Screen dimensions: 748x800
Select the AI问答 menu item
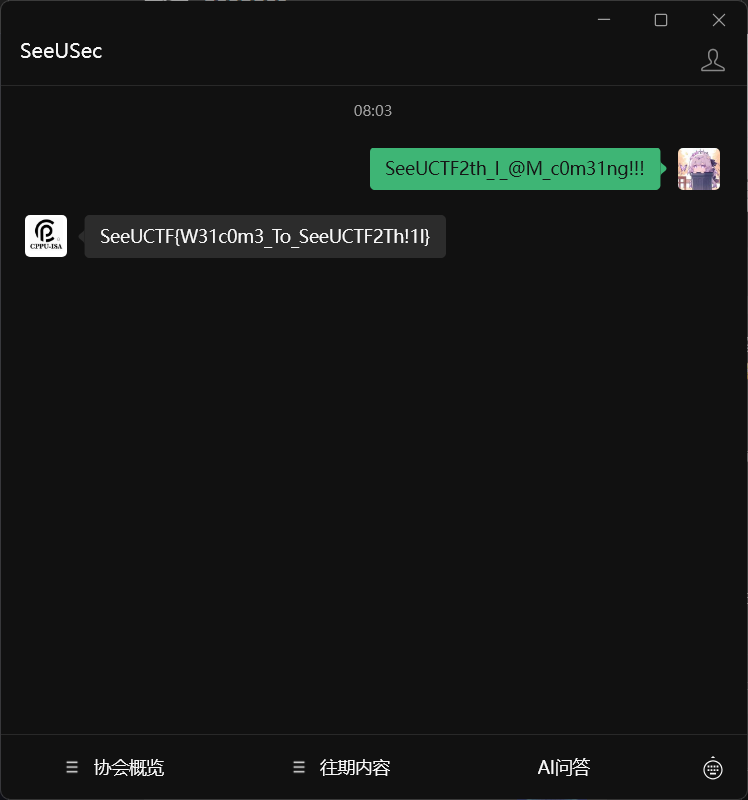coord(564,768)
